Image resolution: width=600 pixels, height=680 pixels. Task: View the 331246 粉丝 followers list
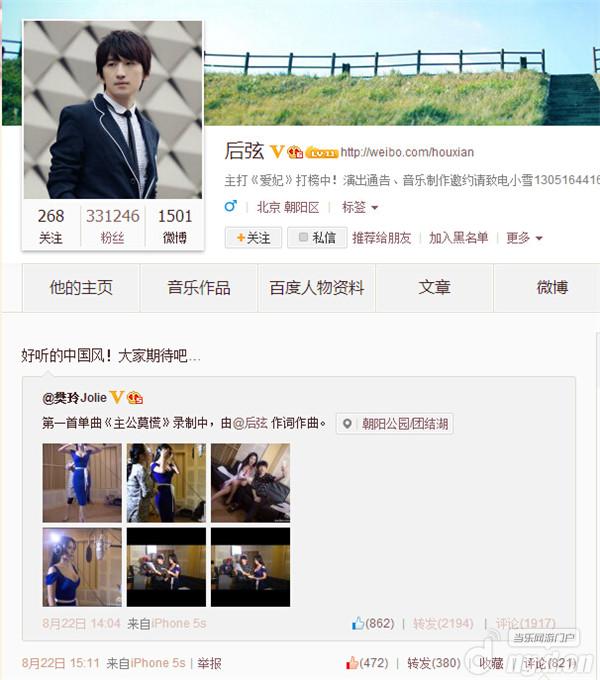tap(112, 226)
